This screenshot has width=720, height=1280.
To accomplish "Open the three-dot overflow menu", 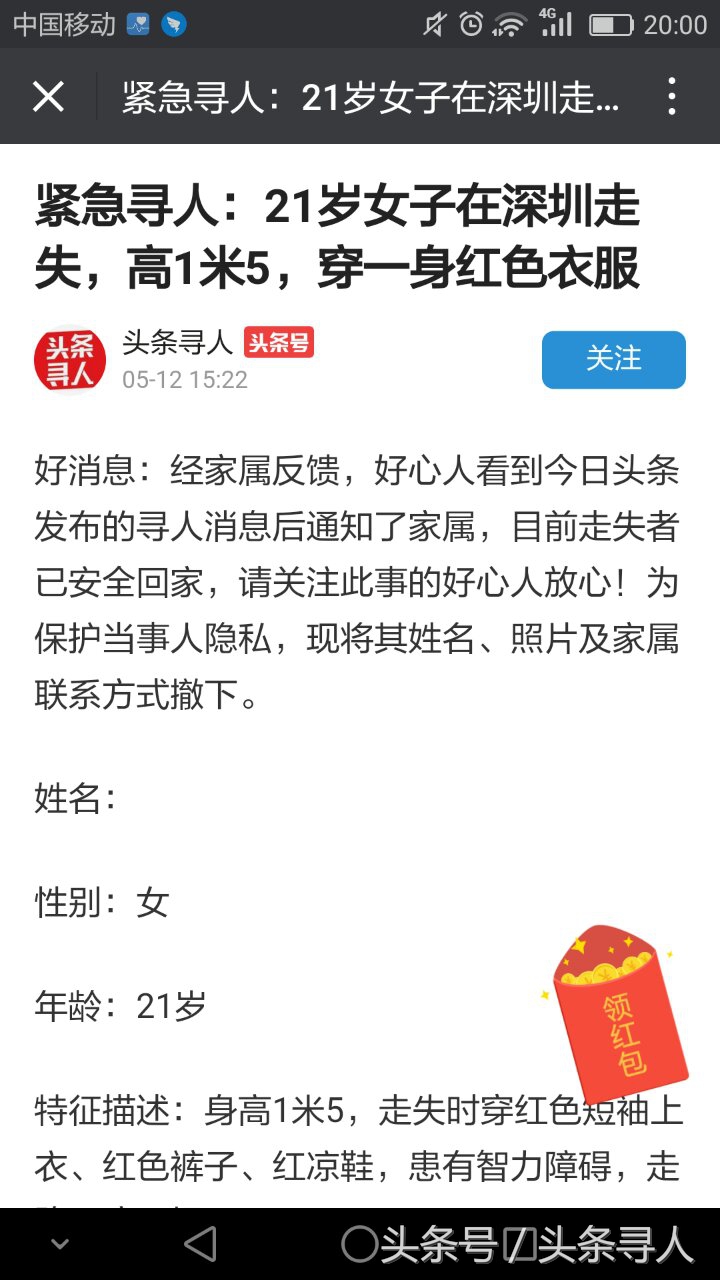I will 673,97.
